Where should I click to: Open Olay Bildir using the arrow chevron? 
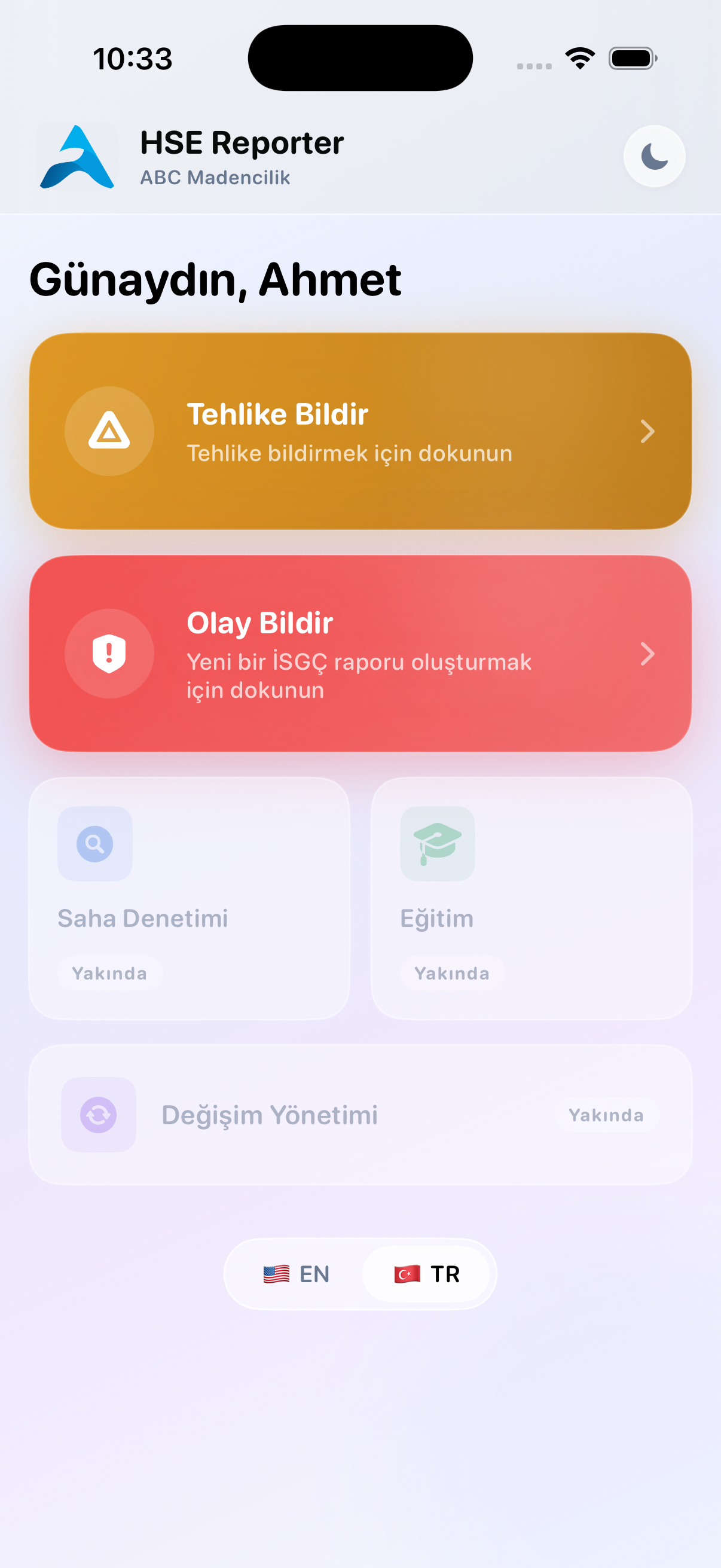coord(647,655)
